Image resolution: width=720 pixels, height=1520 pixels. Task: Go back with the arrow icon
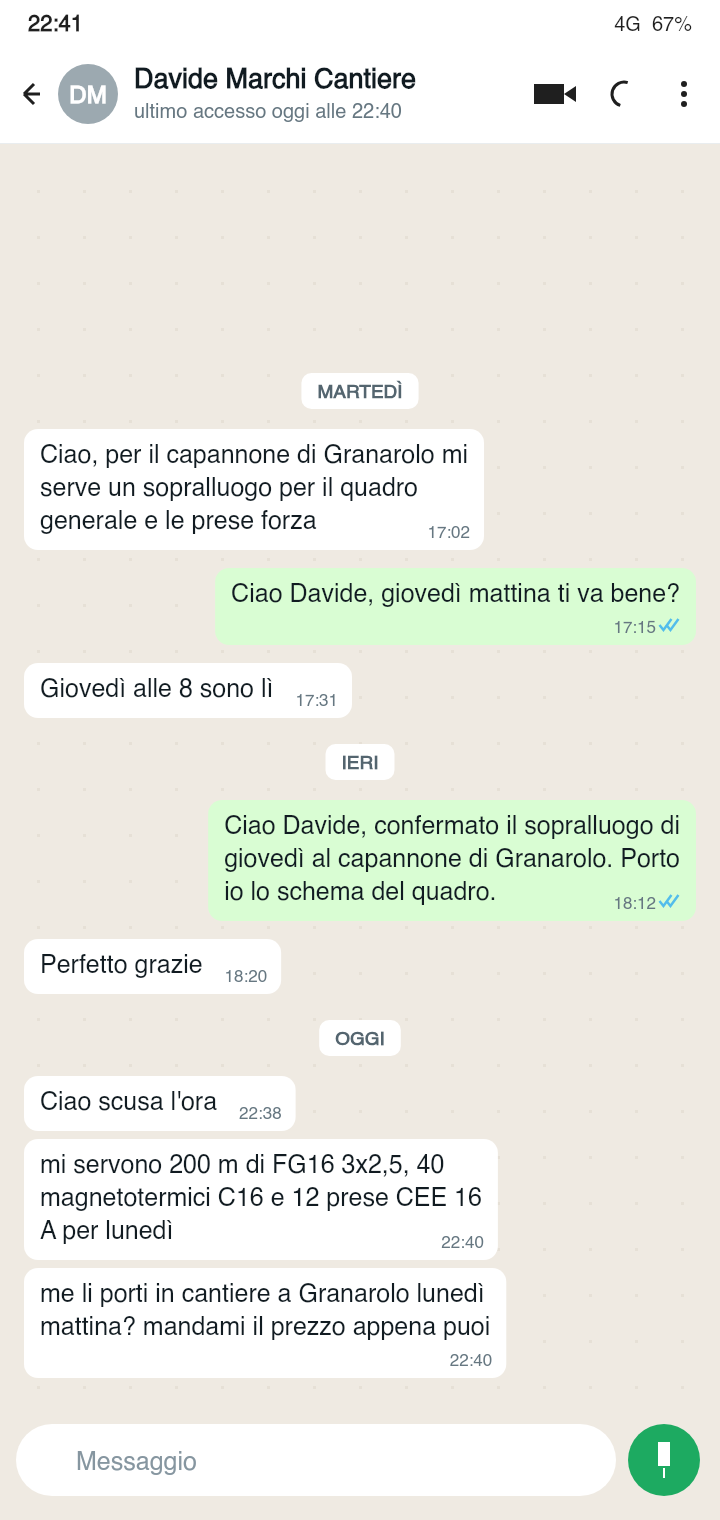pyautogui.click(x=31, y=94)
